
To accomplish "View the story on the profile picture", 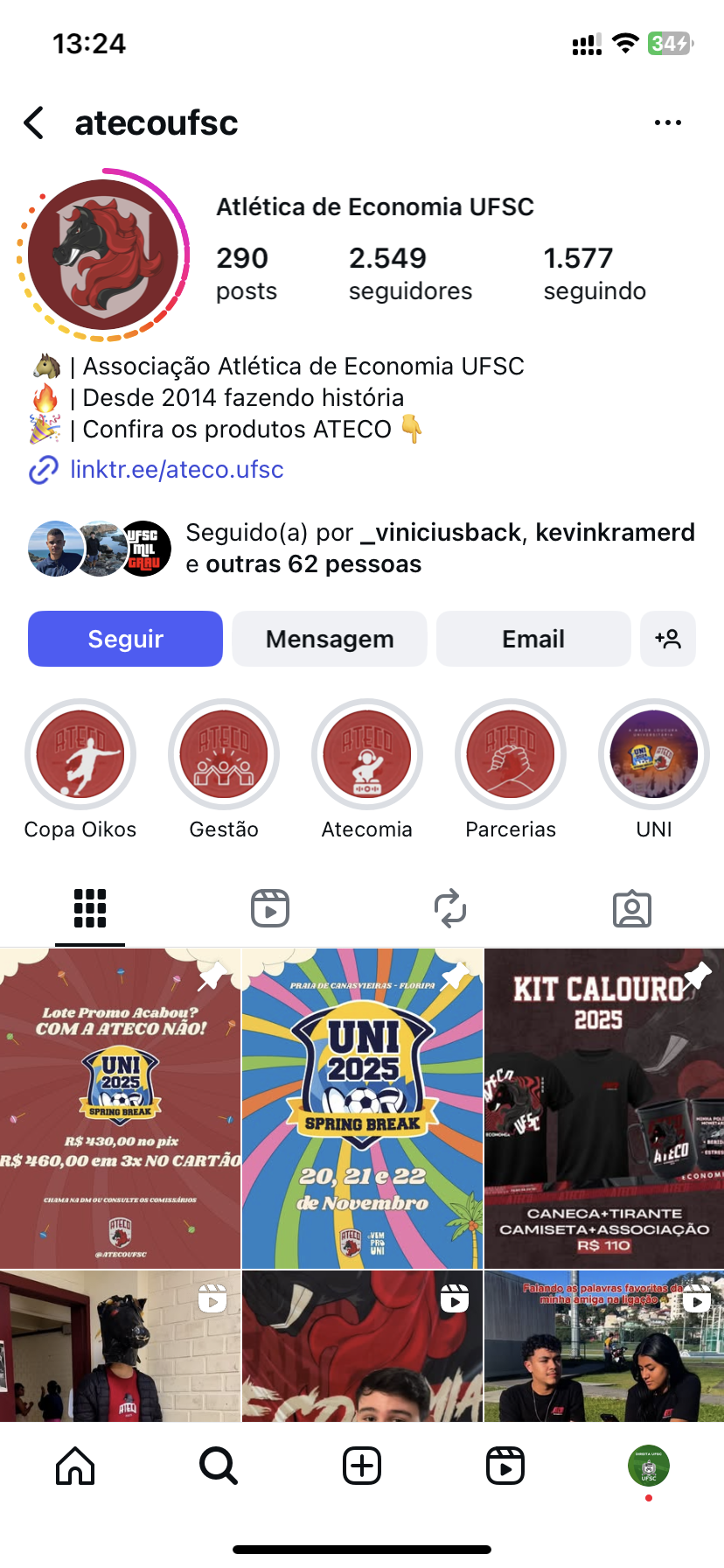I will [103, 255].
